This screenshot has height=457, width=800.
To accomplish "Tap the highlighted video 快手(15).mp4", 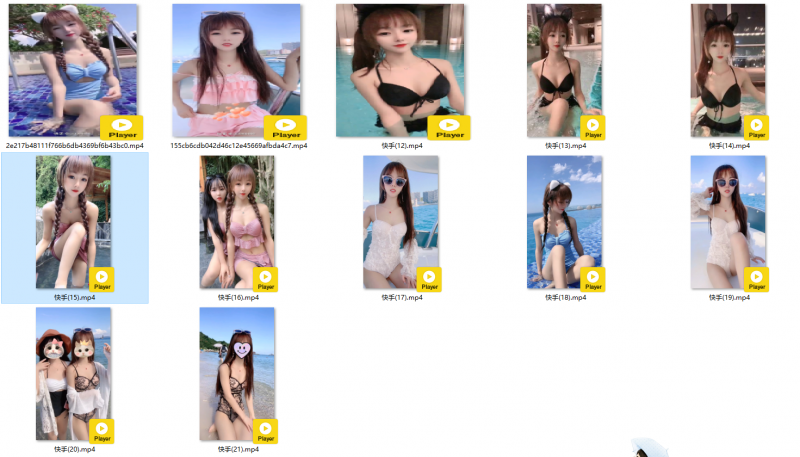I will point(74,222).
